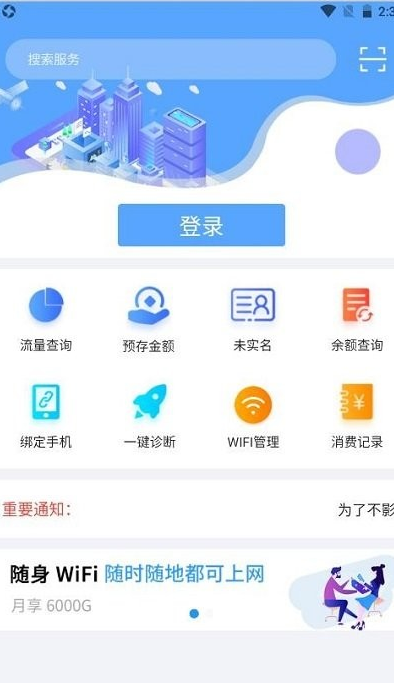Open the QR scan icon
This screenshot has width=394, height=683.
[373, 59]
